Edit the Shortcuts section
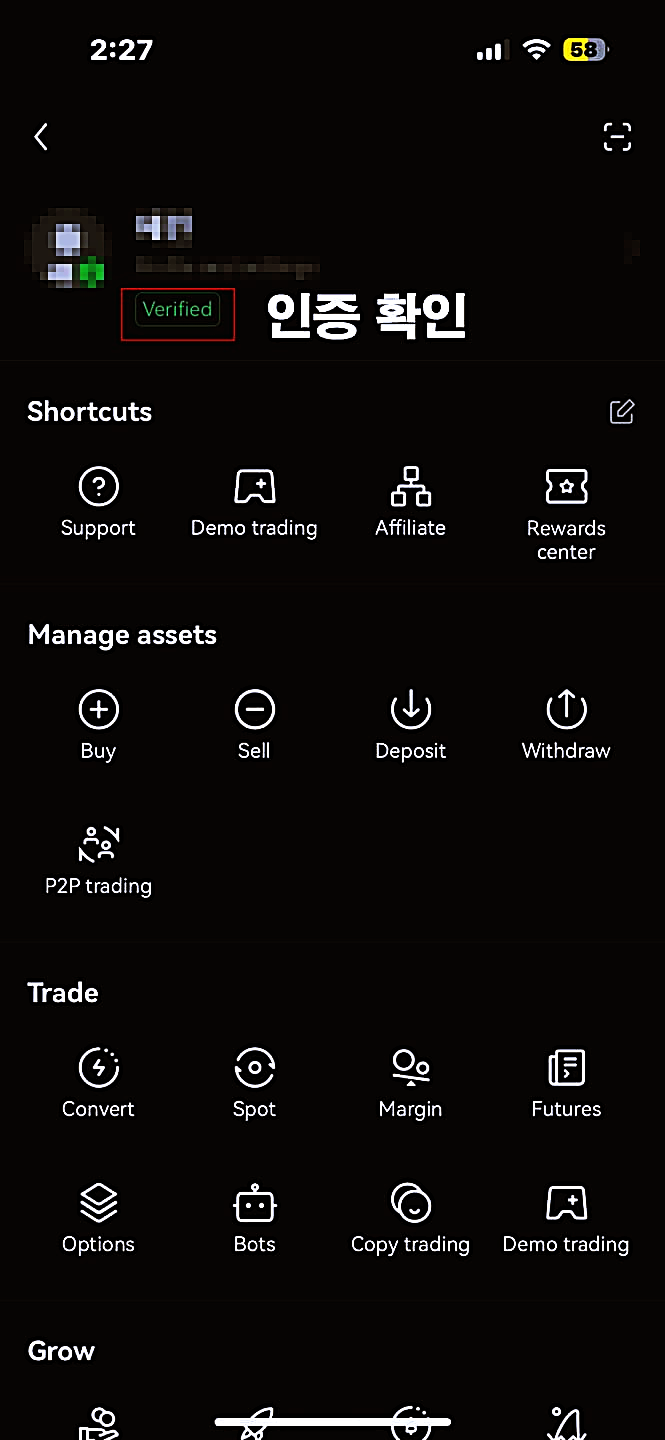Image resolution: width=665 pixels, height=1440 pixels. 621,412
